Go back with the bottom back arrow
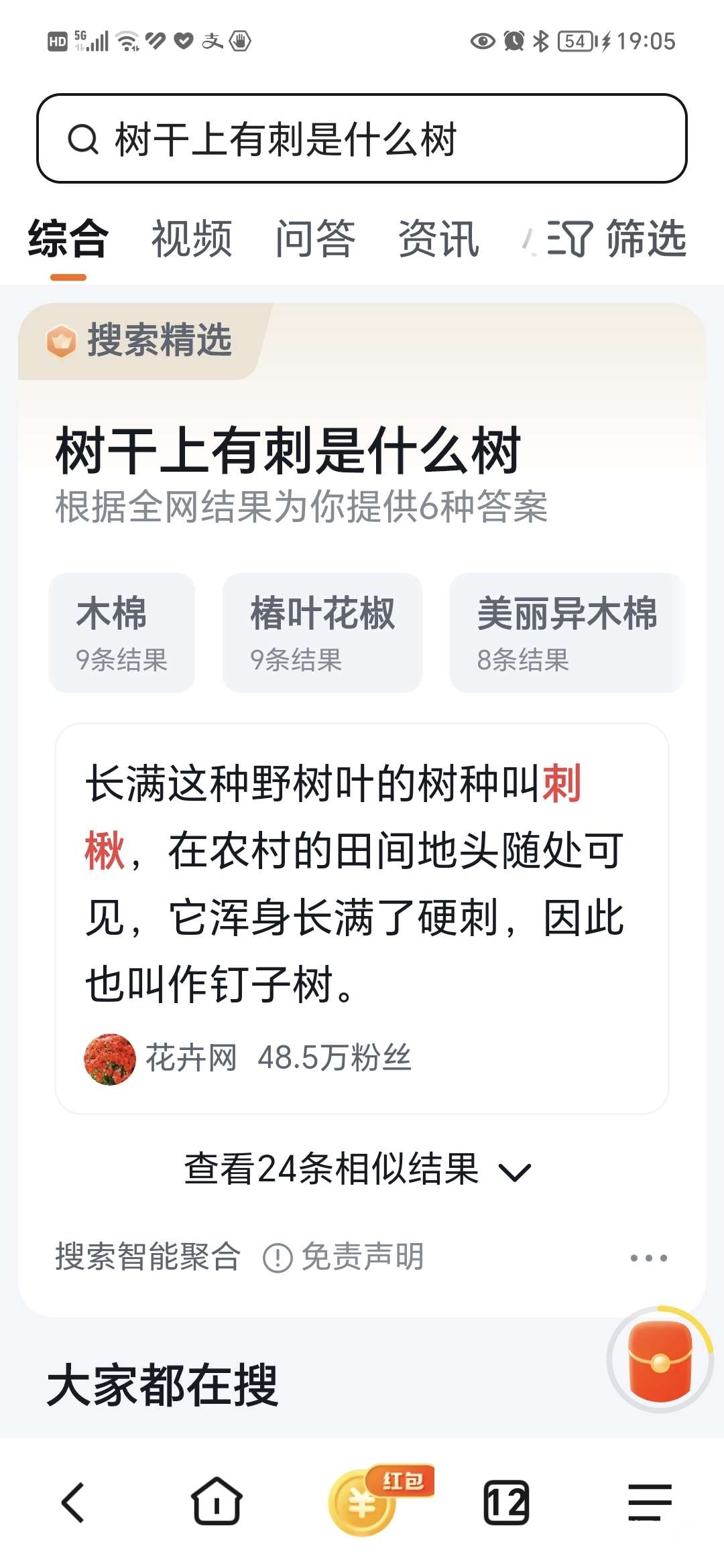Screen dimensions: 724x1568 73,1502
